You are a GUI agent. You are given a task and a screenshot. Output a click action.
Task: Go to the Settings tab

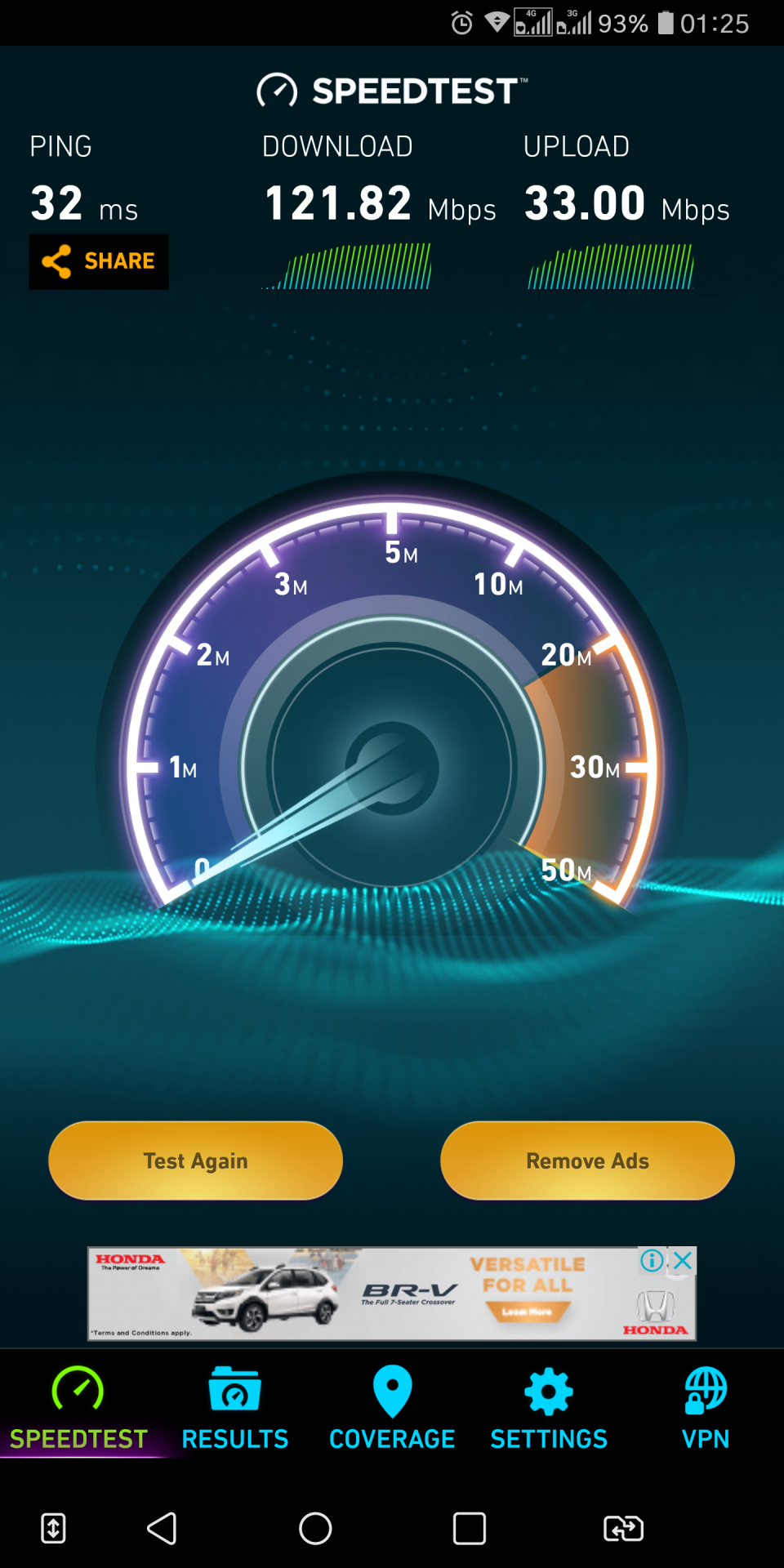tap(549, 1408)
